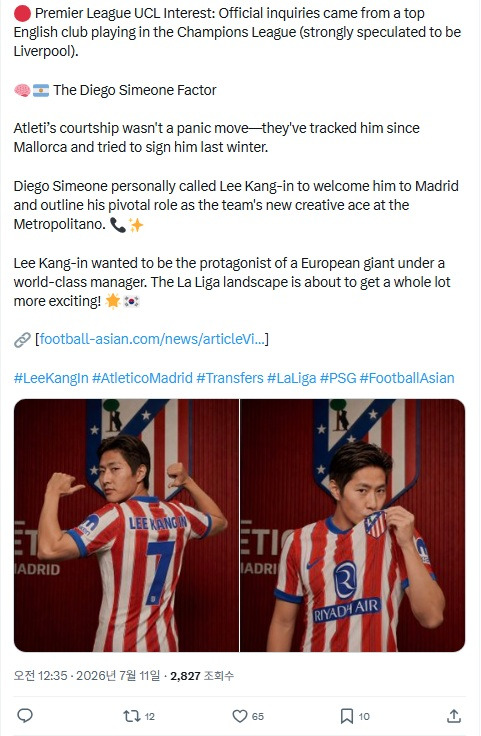
Task: Open the photo showing the number 7 jersey
Action: [x=126, y=525]
